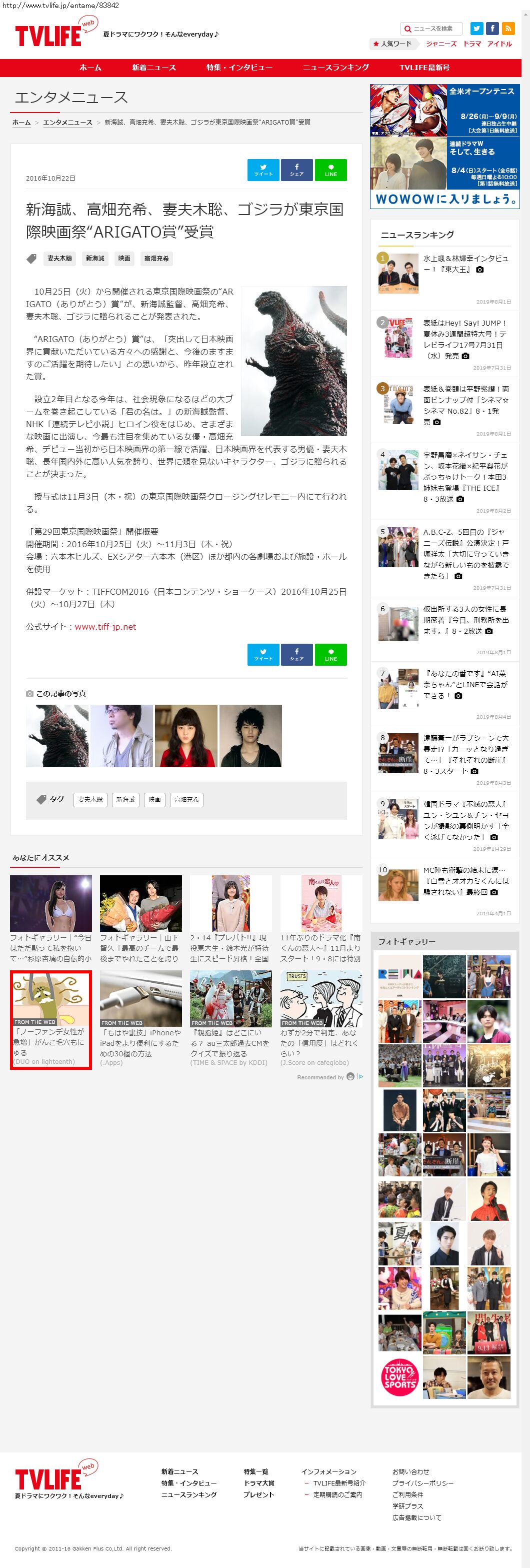Open the RSS feed icon
This screenshot has height=1568, width=530.
pyautogui.click(x=508, y=29)
